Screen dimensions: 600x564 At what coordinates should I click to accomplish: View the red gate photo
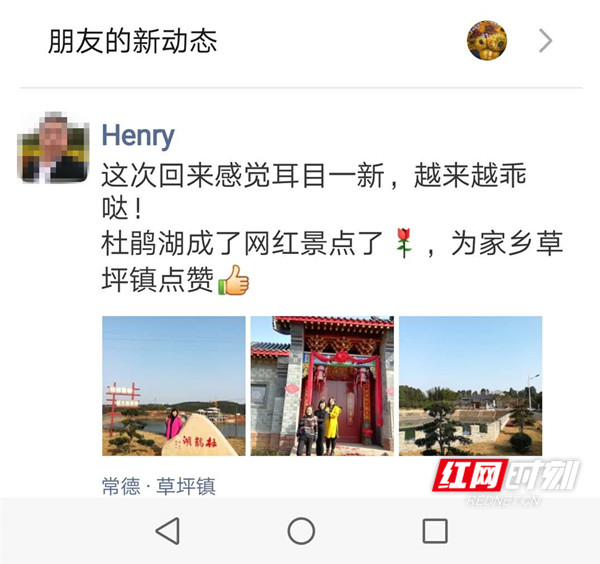(x=322, y=386)
